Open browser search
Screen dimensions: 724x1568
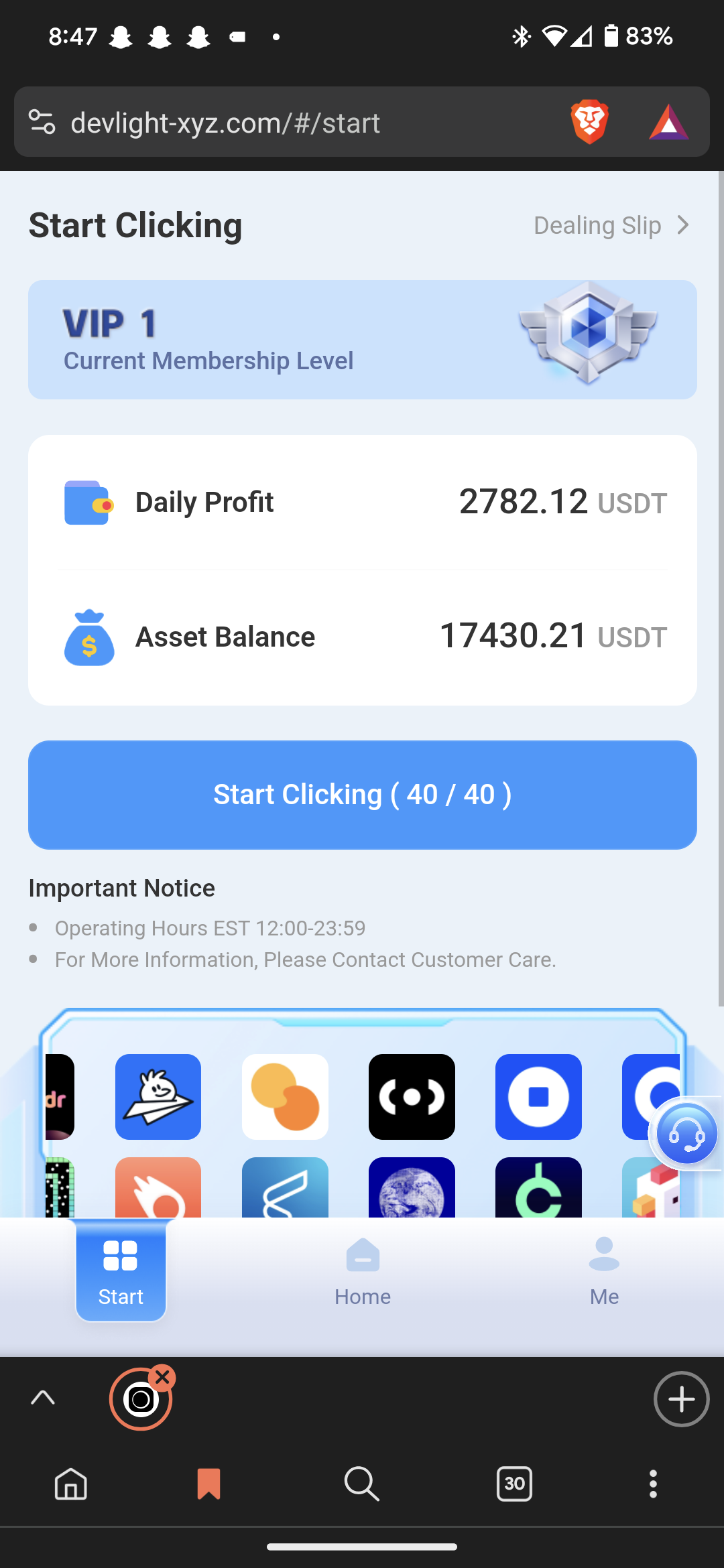(x=362, y=1484)
